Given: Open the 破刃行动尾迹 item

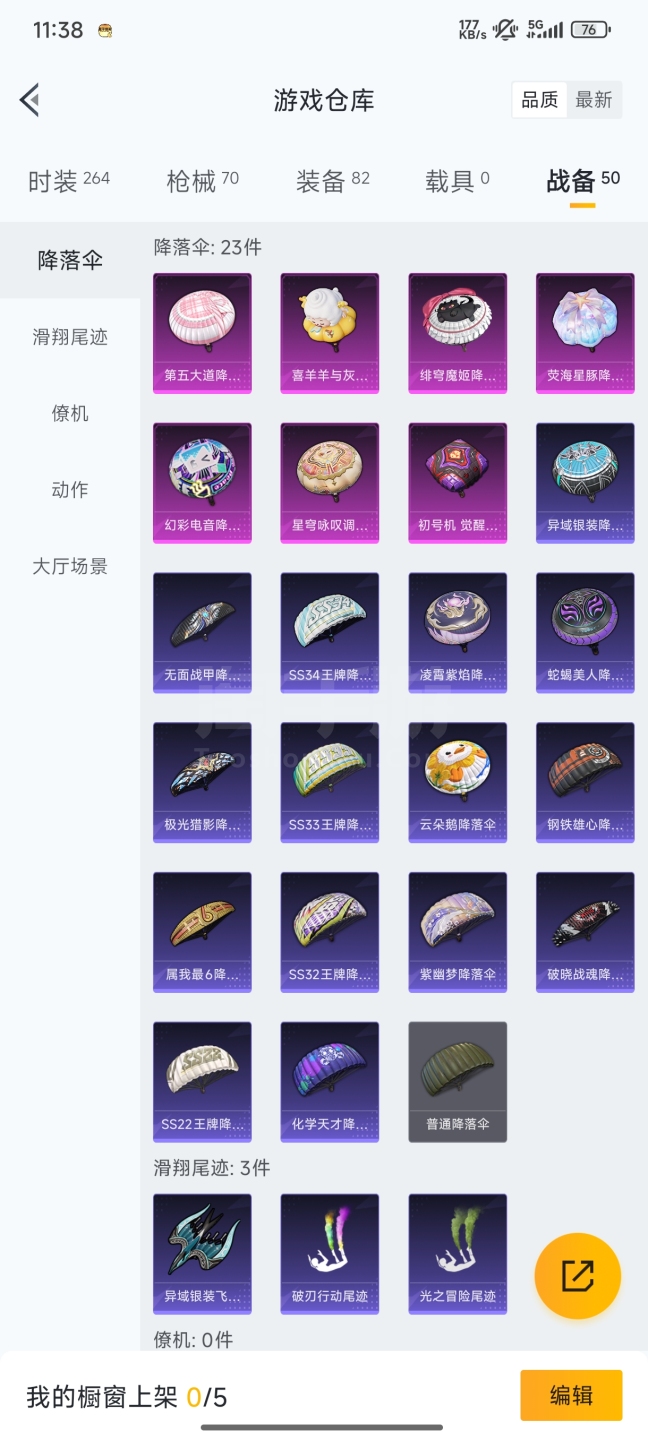Looking at the screenshot, I should coord(330,1254).
